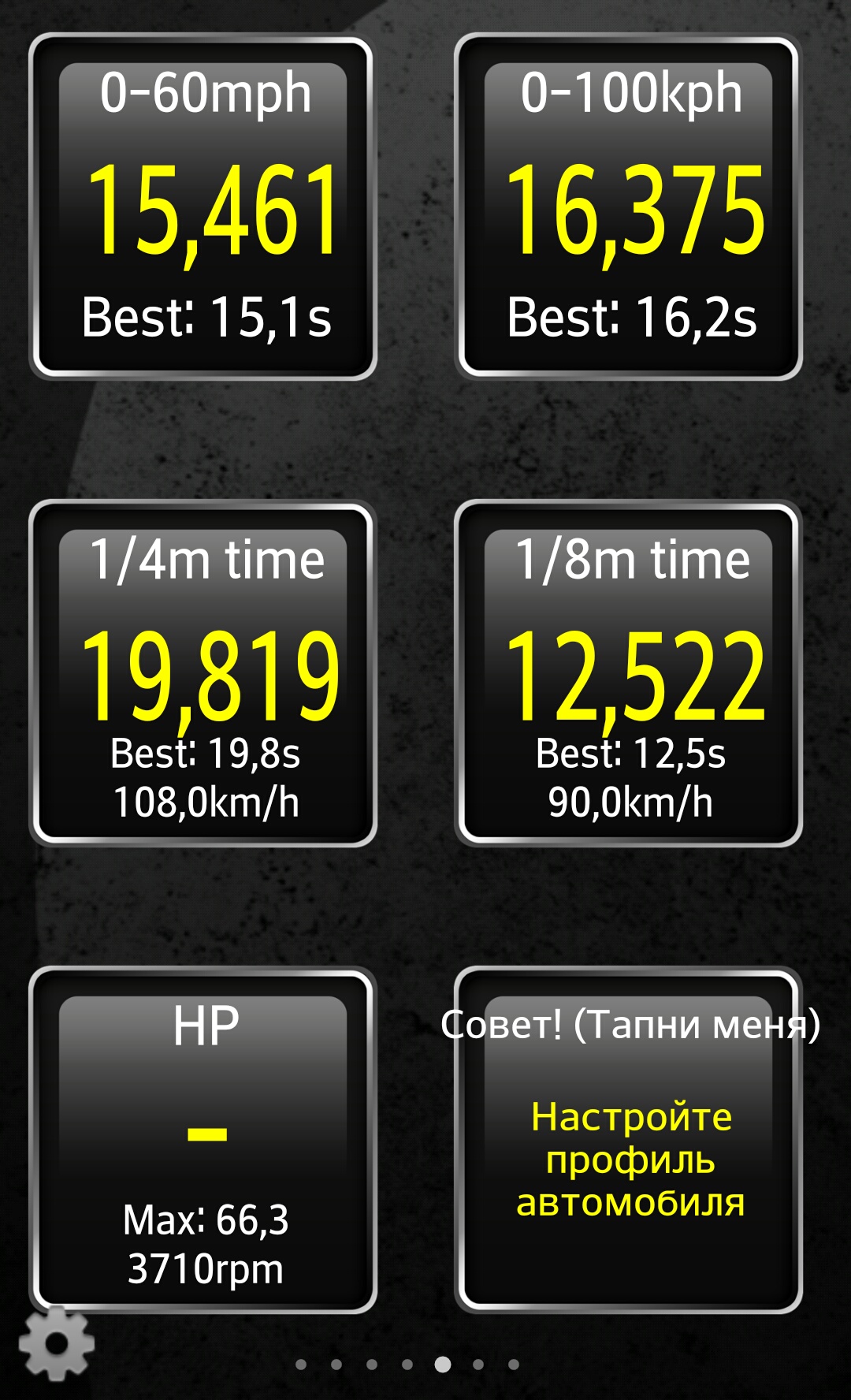
Task: Tap the 0-60mph gauge tile
Action: click(x=203, y=207)
